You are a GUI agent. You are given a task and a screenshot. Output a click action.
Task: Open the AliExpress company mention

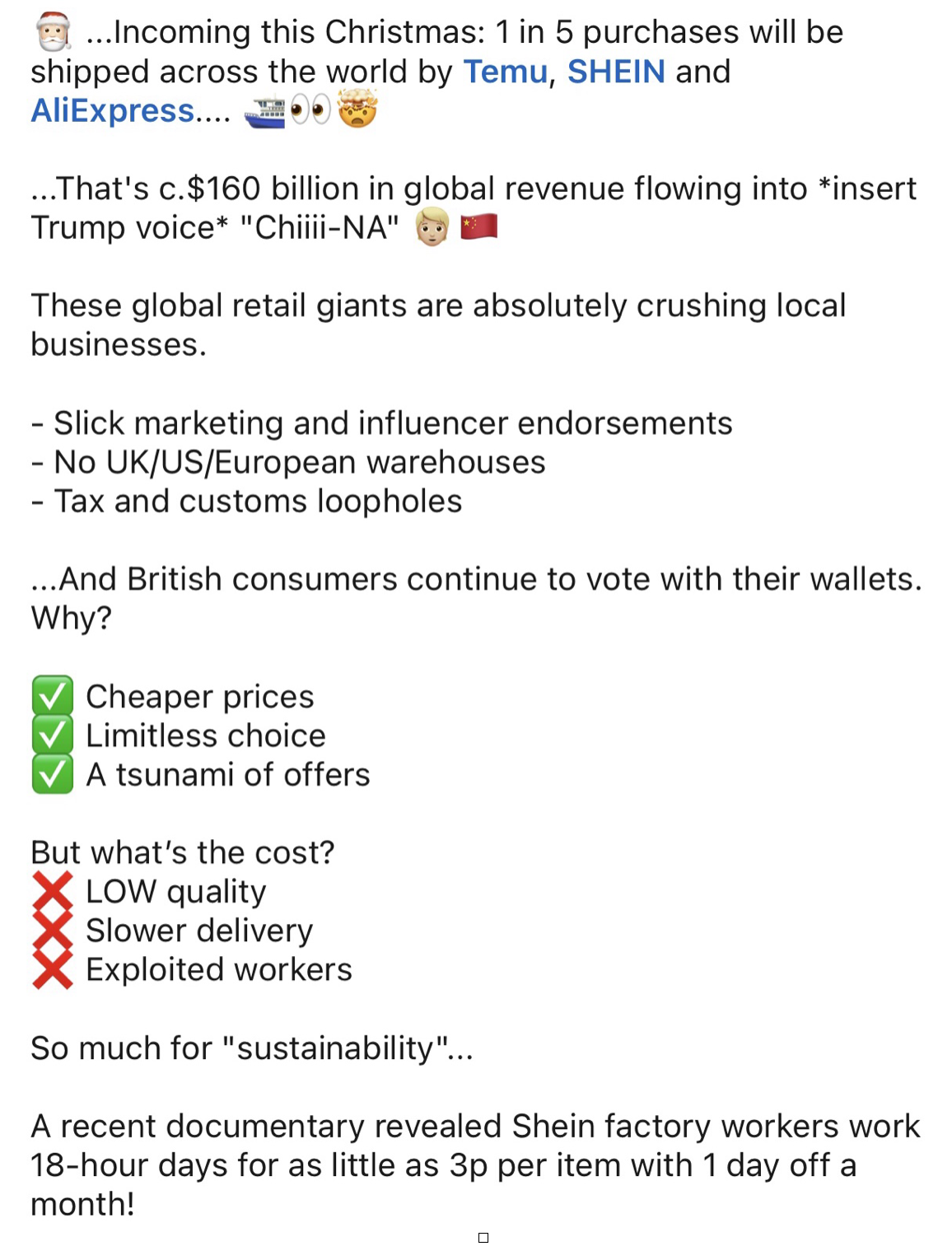(113, 111)
